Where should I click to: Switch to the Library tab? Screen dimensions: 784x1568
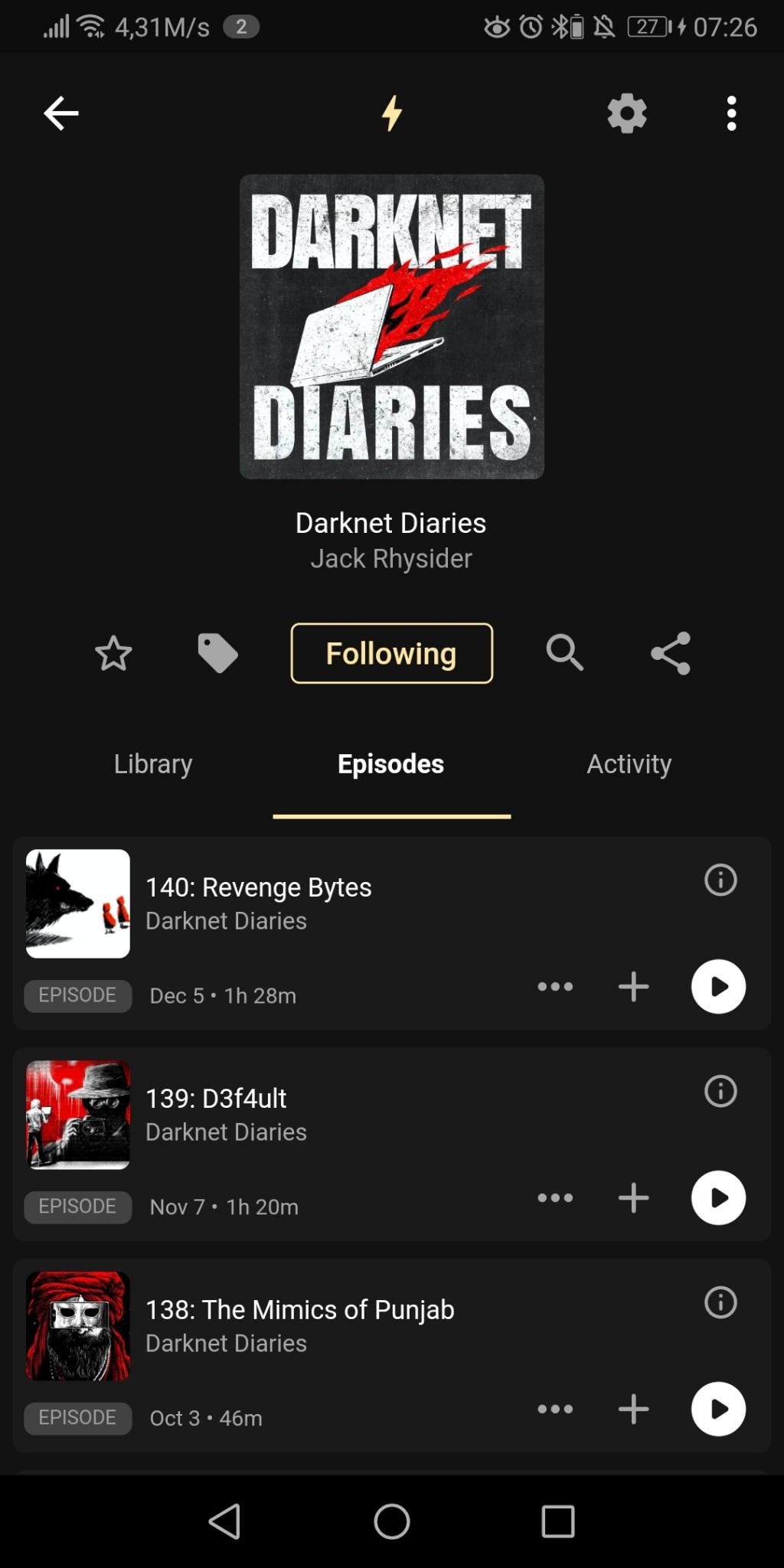(153, 764)
